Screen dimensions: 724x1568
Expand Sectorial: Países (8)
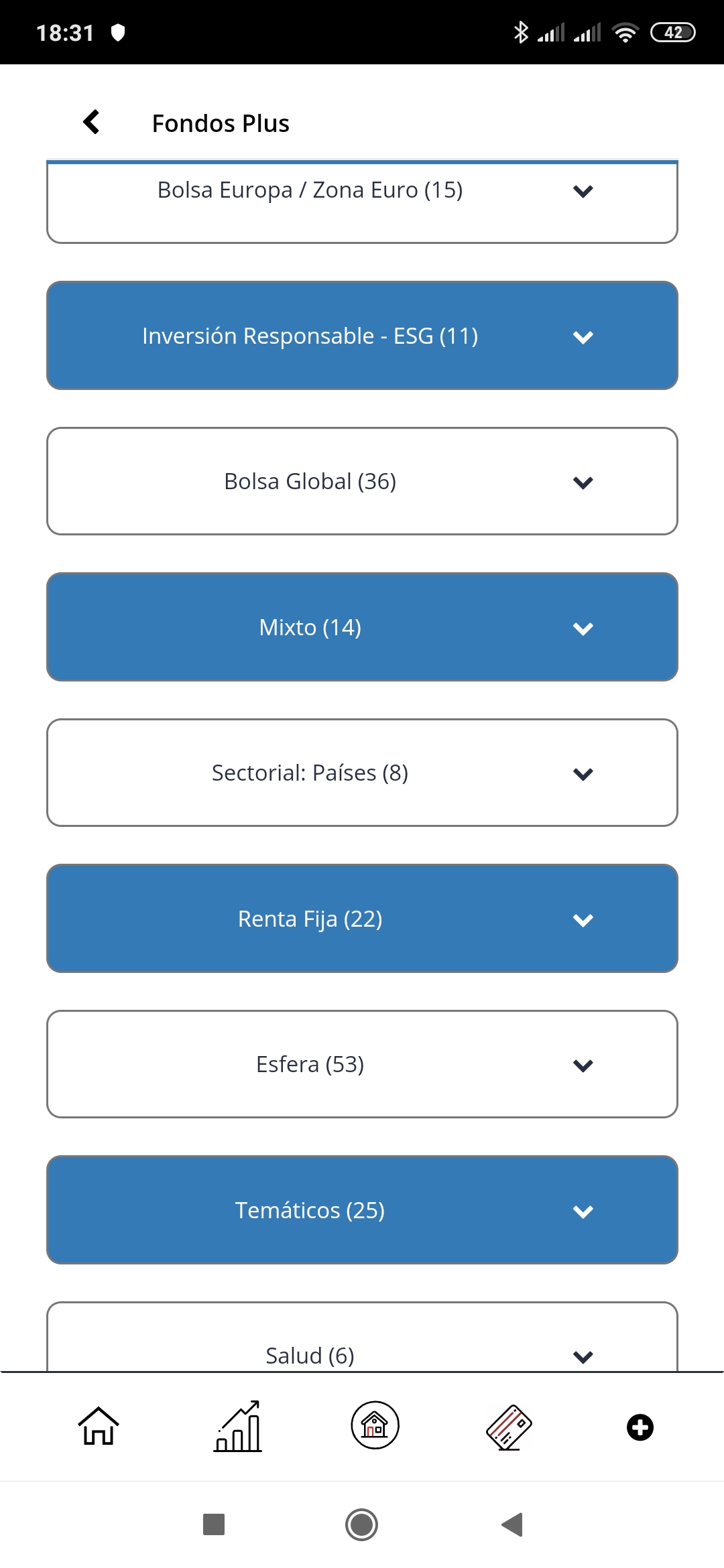pyautogui.click(x=362, y=773)
